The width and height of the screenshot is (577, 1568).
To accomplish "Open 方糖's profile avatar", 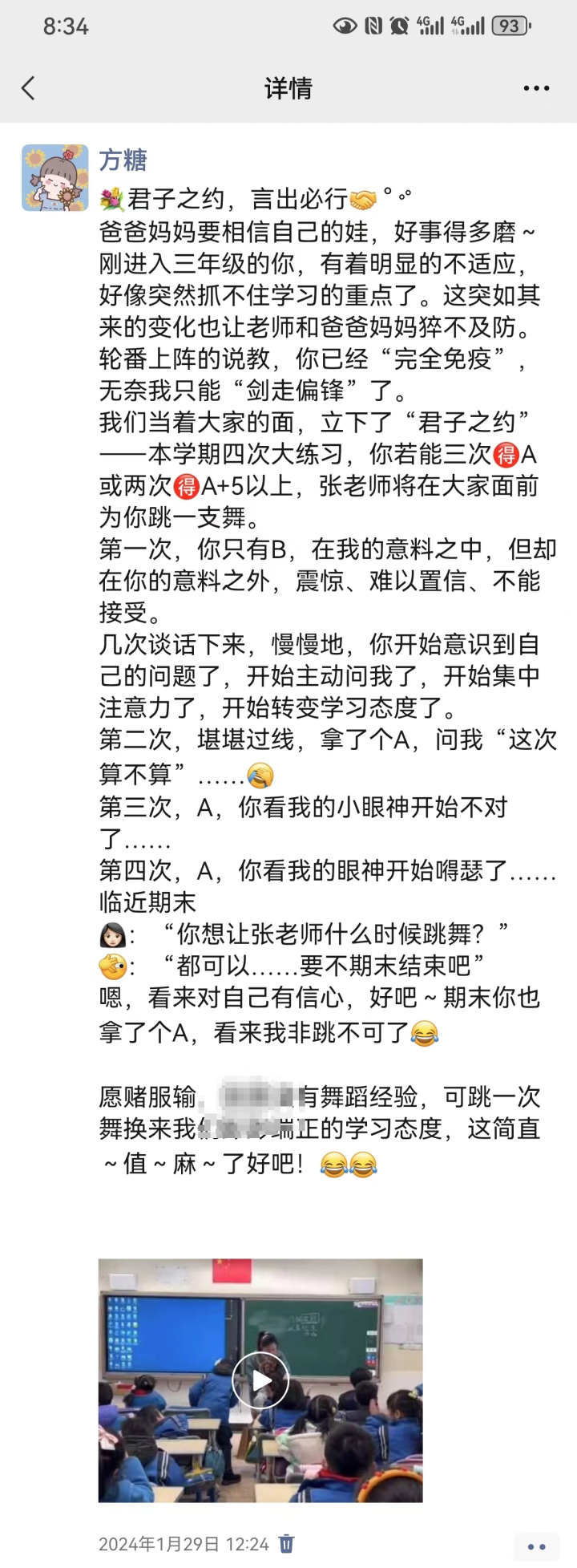I will point(54,178).
